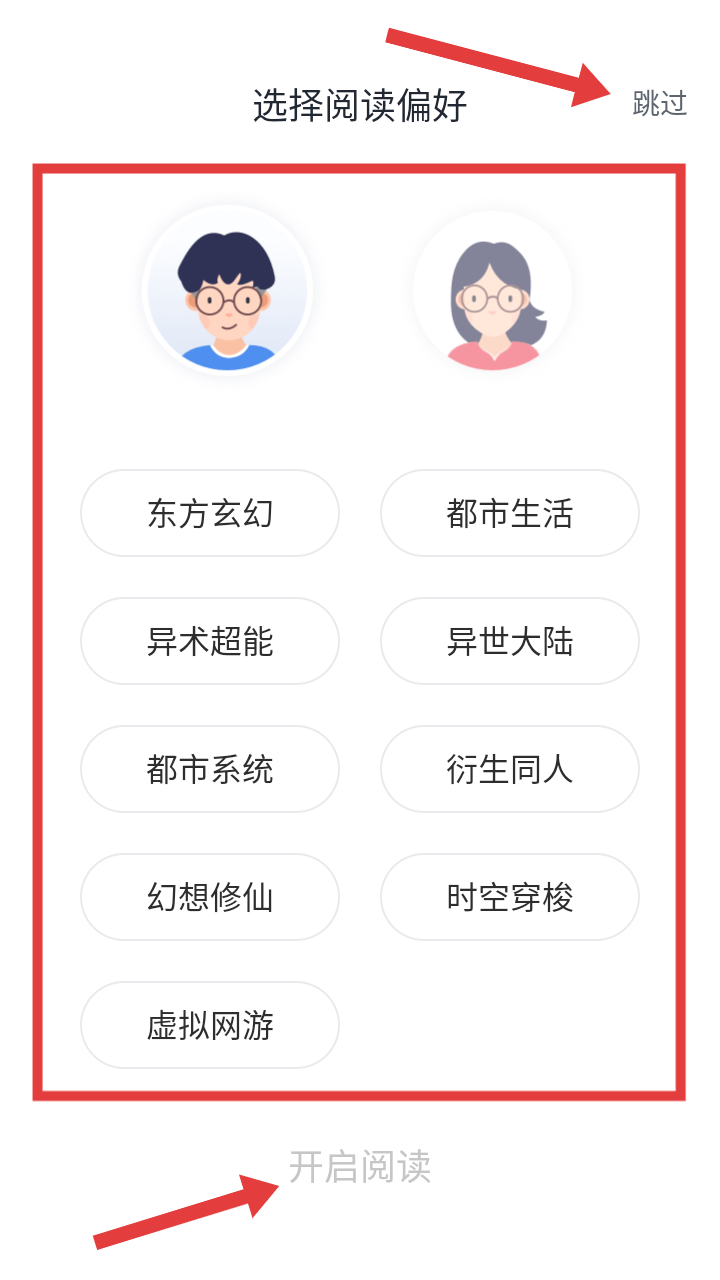Choose the 东方玄幻 genre chip

click(210, 513)
